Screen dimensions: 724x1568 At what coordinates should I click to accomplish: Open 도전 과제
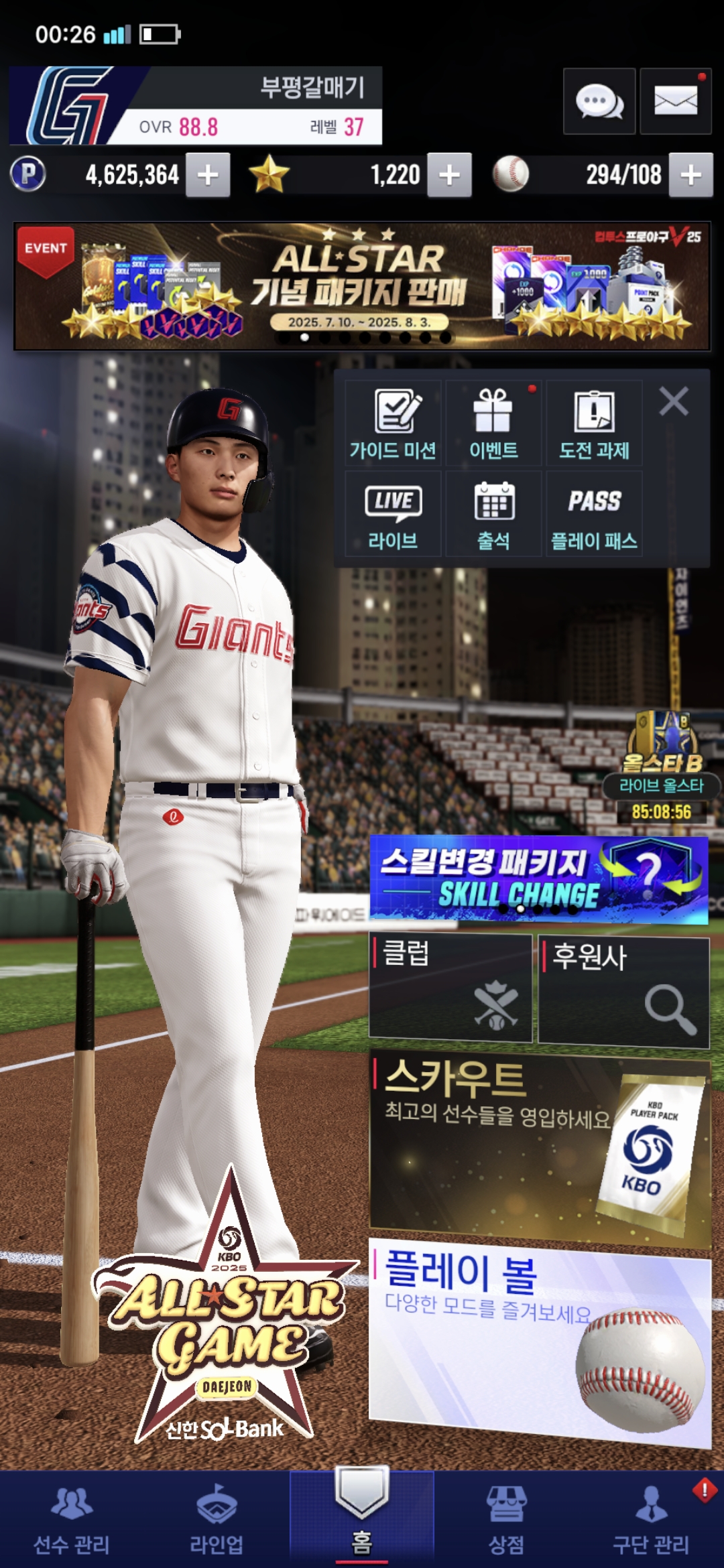coord(594,423)
